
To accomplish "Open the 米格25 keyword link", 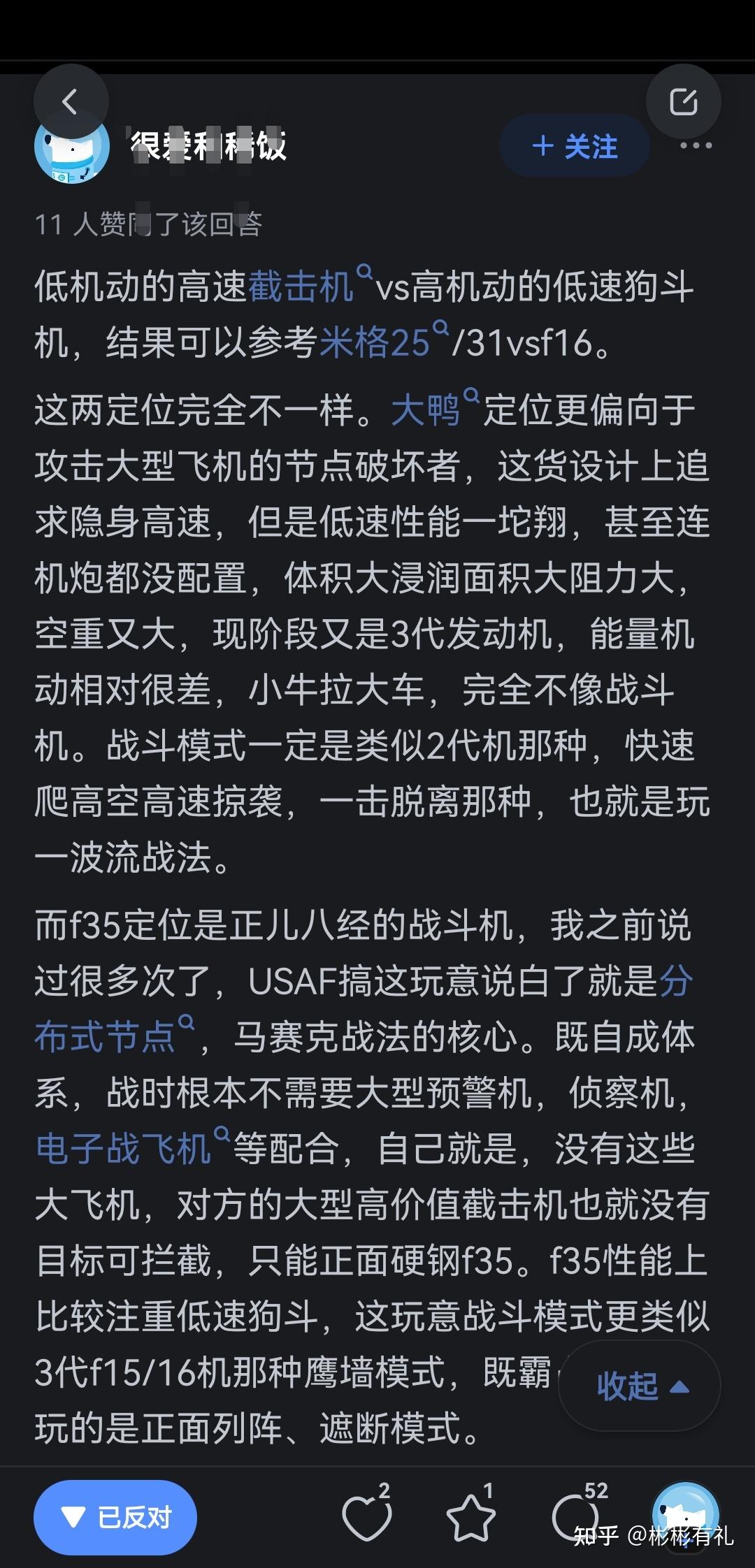I will pyautogui.click(x=375, y=342).
